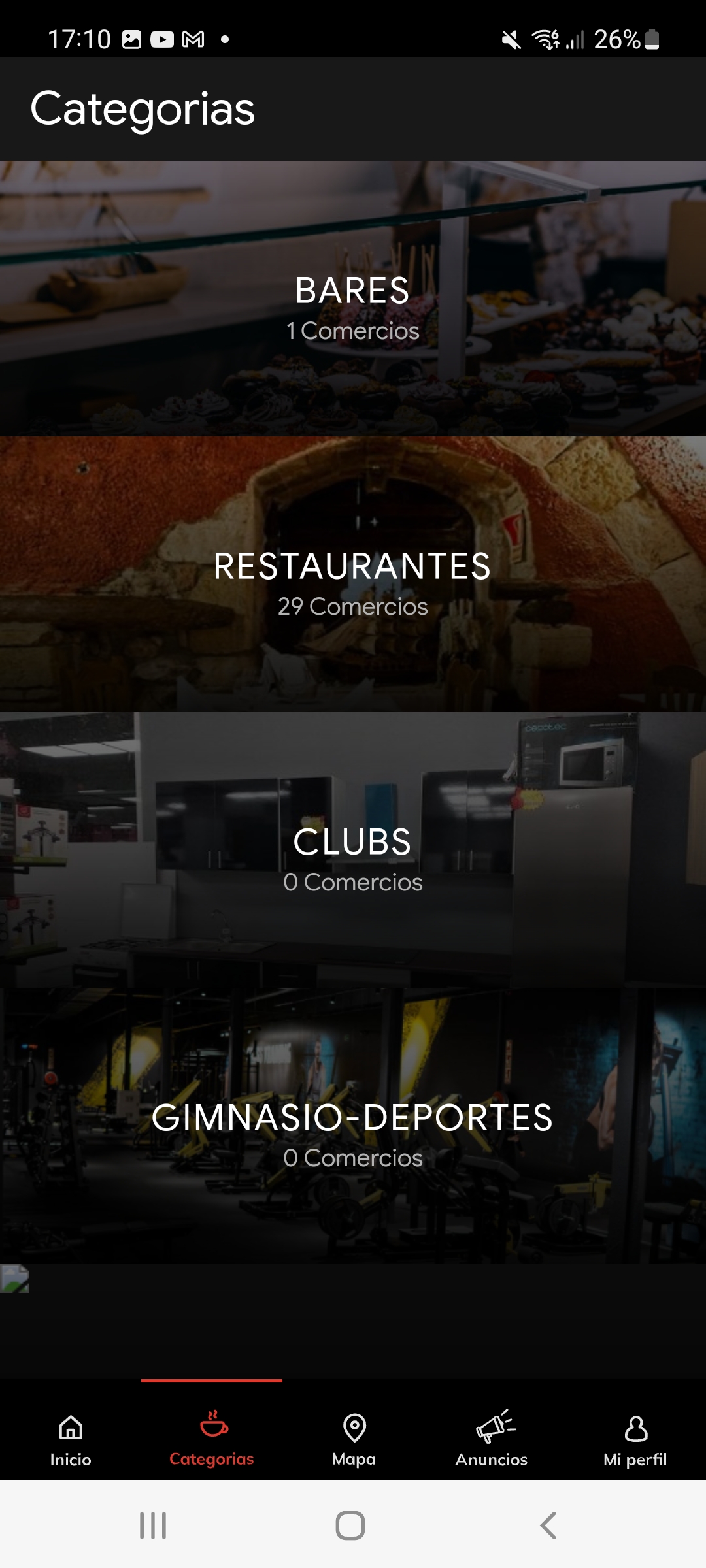Screen dimensions: 706x1568
Task: Go to the Inicio tab
Action: (x=71, y=1440)
